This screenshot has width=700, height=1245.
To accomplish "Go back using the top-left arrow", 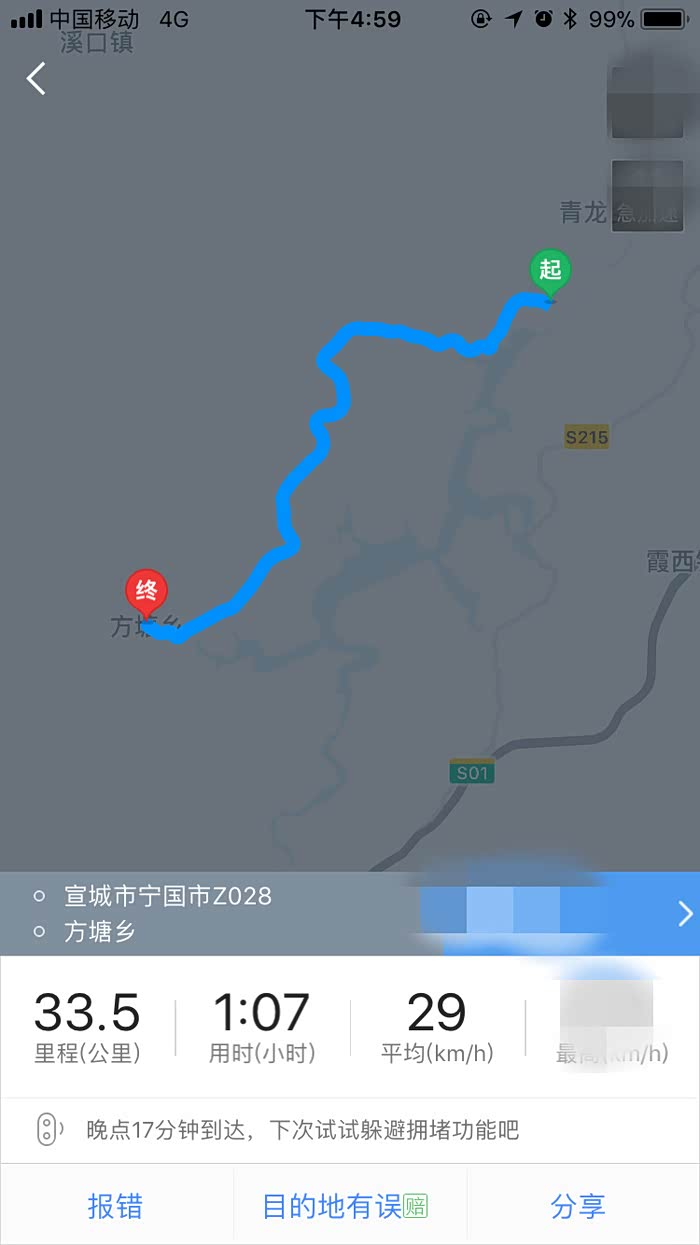I will point(37,78).
